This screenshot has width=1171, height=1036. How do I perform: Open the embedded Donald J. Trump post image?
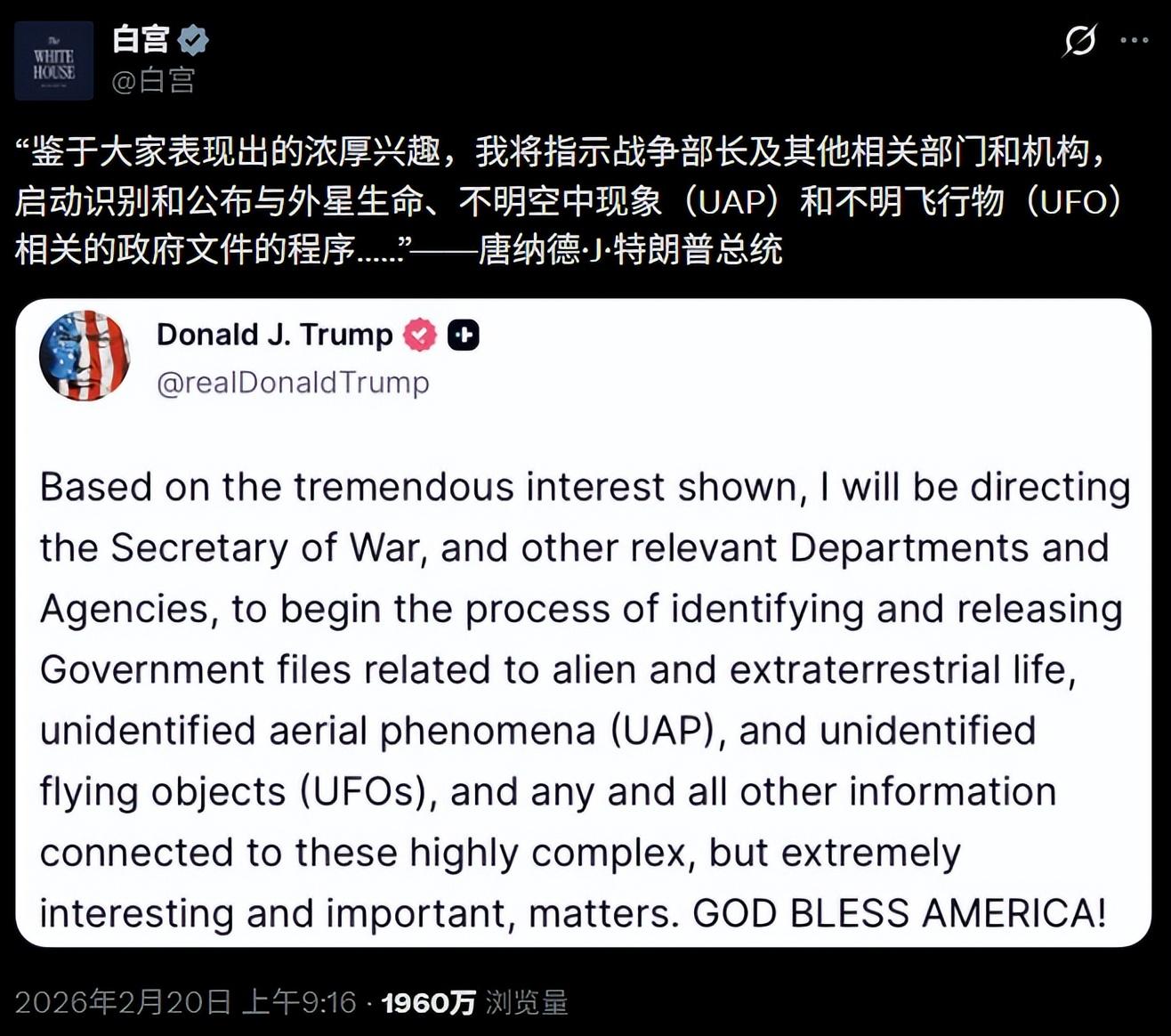pos(583,623)
